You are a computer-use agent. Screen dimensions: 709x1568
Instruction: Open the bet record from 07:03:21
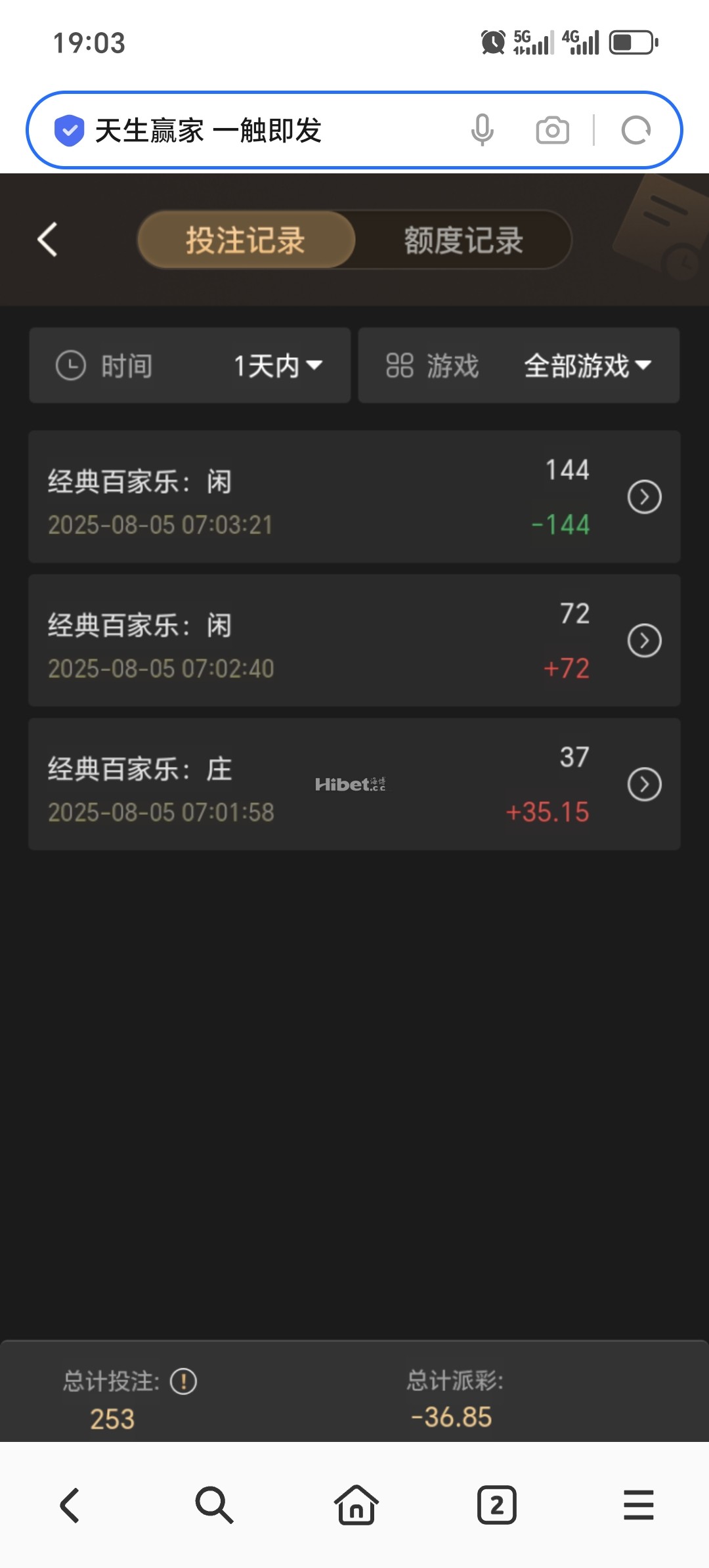pos(644,497)
